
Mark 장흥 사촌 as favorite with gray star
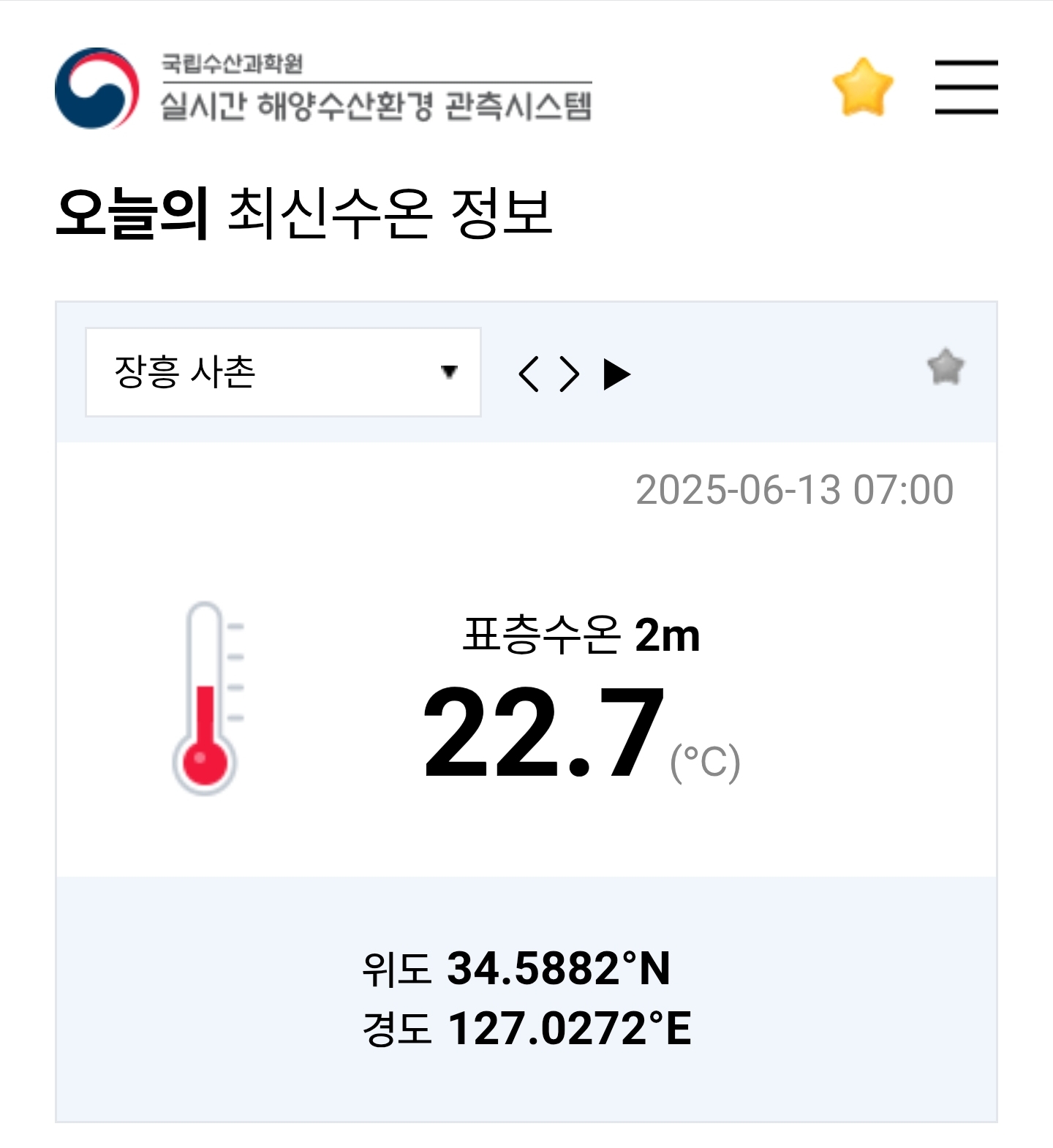pos(946,366)
